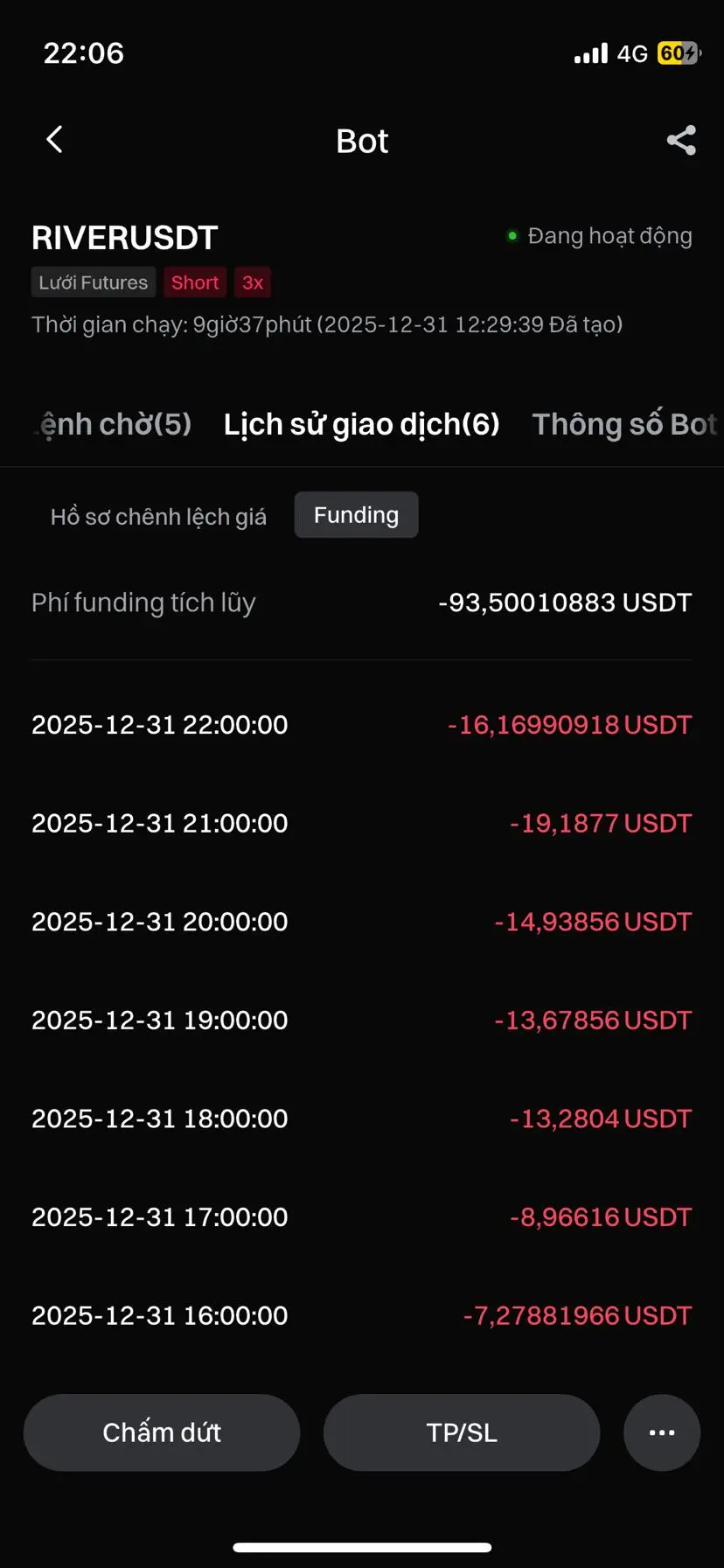Screen dimensions: 724x1568
Task: Go back using the arrow icon
Action: [54, 140]
